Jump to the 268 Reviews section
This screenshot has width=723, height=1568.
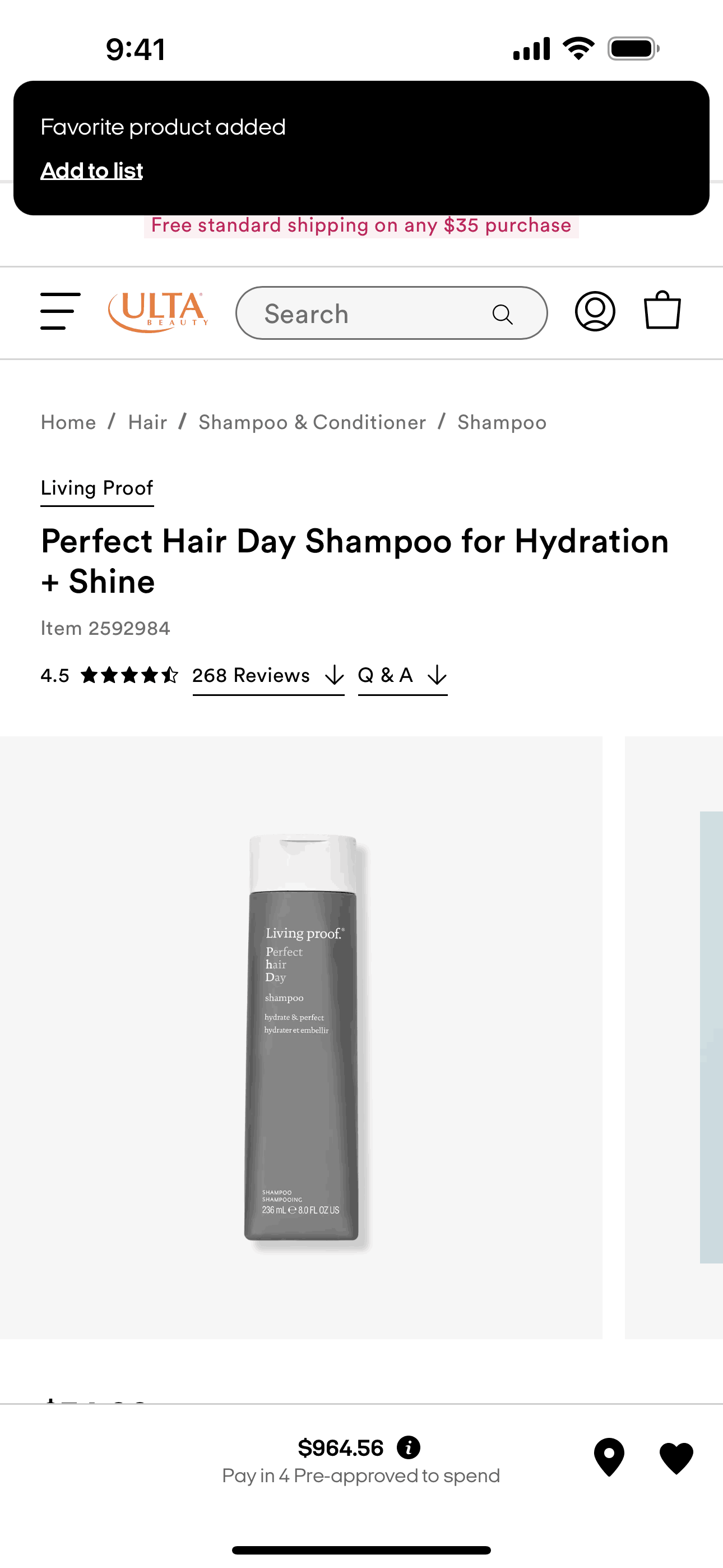(x=268, y=677)
